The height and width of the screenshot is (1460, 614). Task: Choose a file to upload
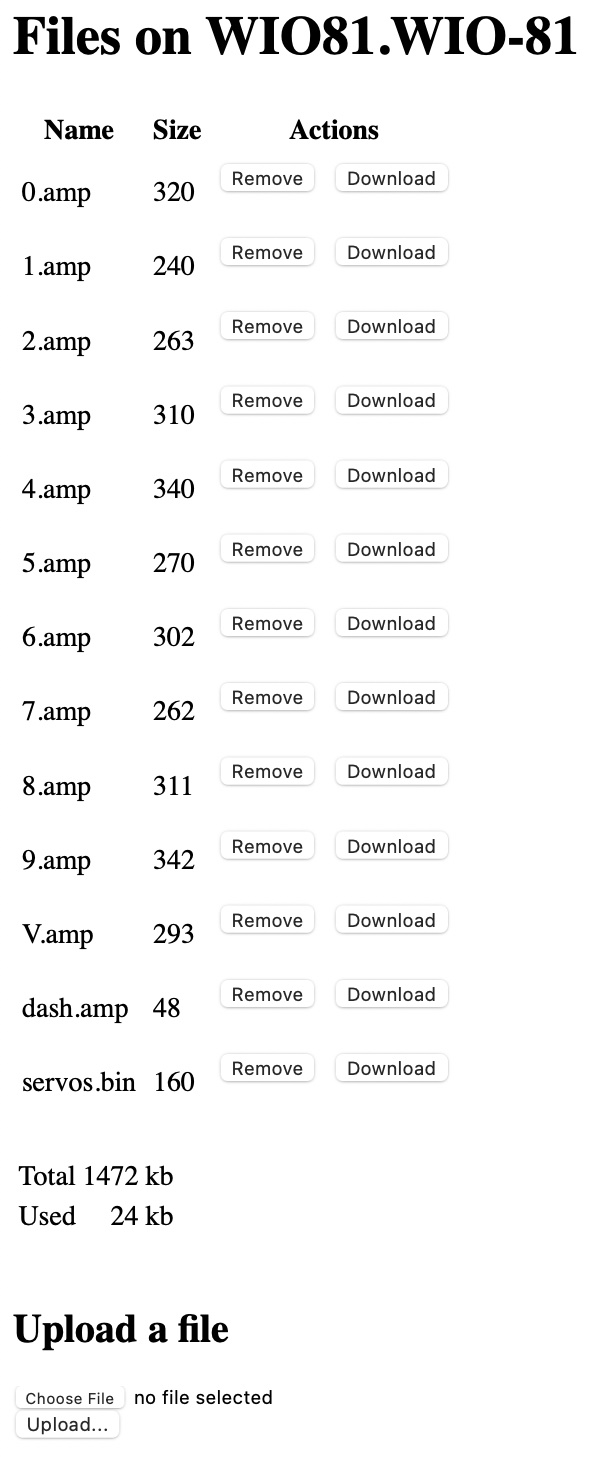(x=70, y=1398)
